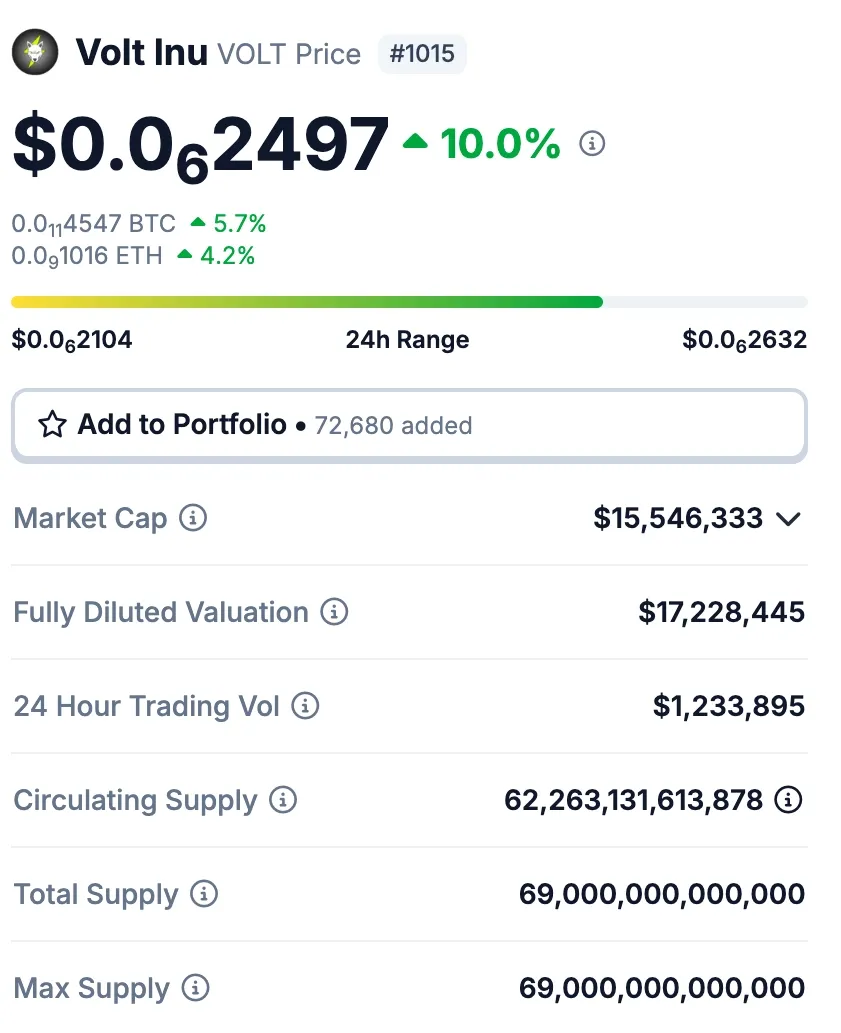Viewport: 841px width, 1033px height.
Task: Click the 24h Range progress bar
Action: (408, 301)
